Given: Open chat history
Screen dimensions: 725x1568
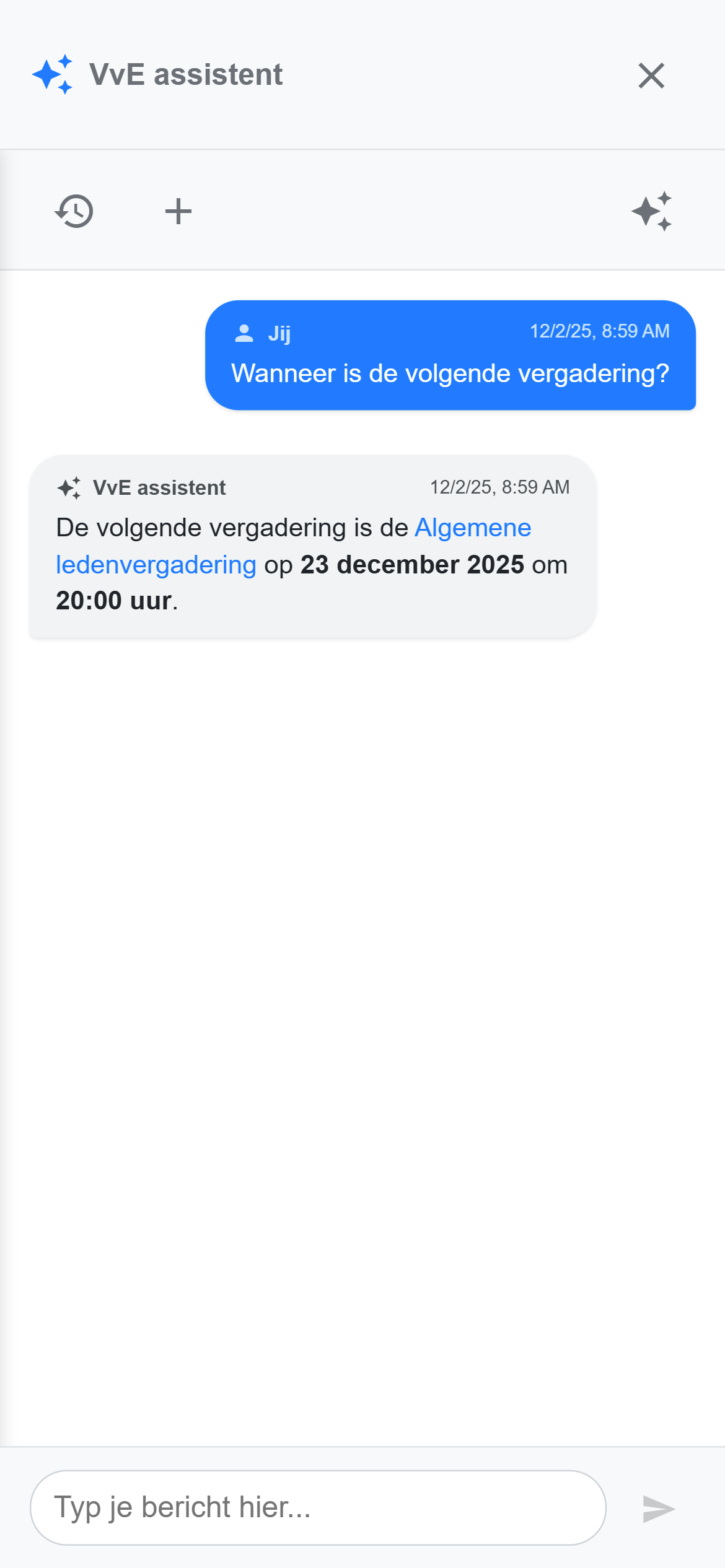Looking at the screenshot, I should [74, 211].
